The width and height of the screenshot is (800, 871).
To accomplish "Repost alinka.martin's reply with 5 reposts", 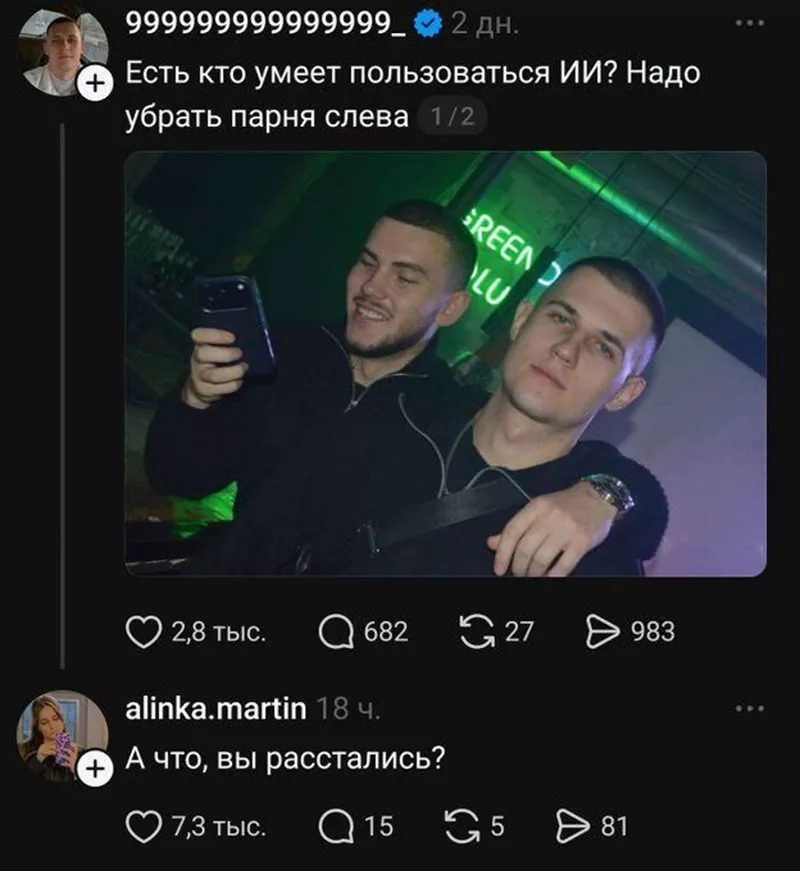I will [x=462, y=826].
